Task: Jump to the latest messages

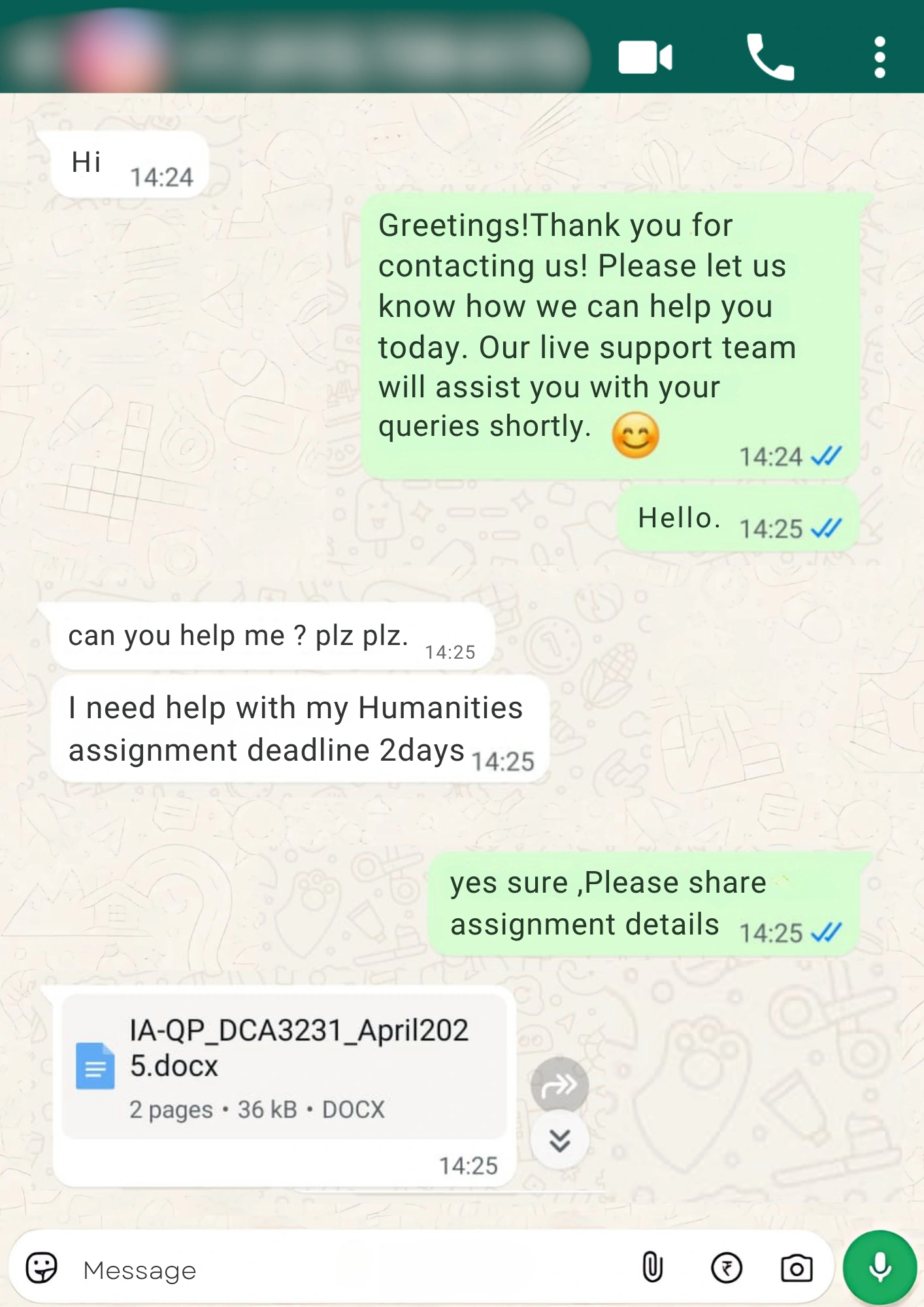Action: (x=559, y=1140)
